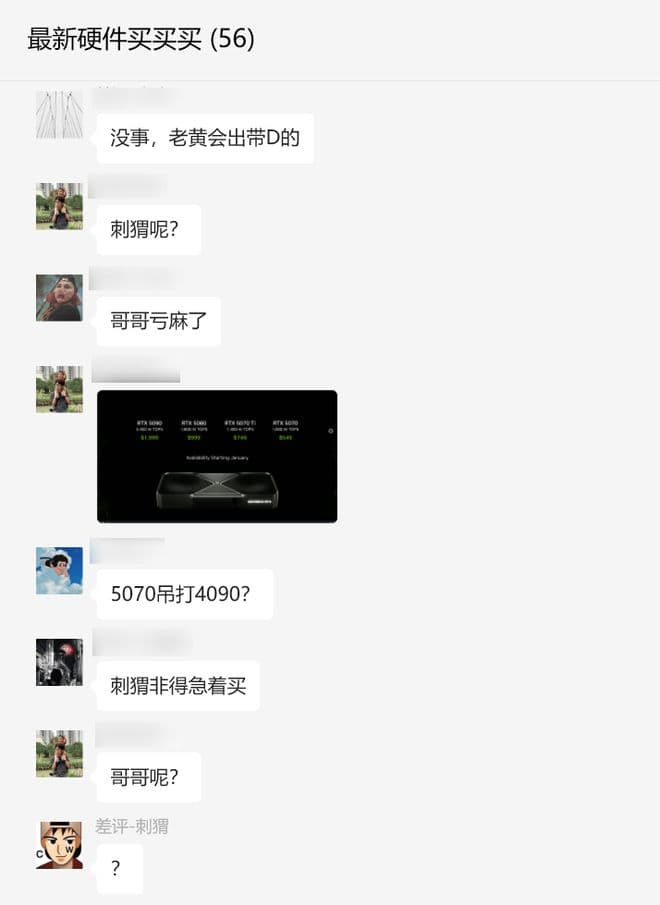Open the RTX graphics card image message

(x=217, y=456)
